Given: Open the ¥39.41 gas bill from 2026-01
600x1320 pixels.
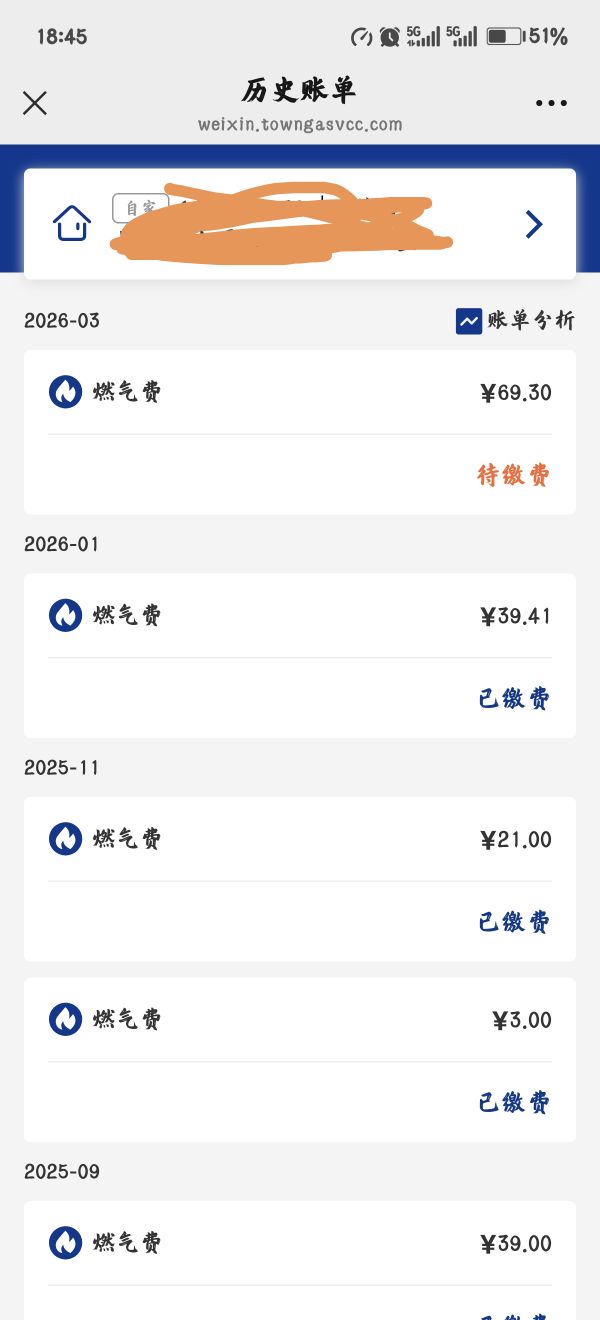Looking at the screenshot, I should point(300,616).
